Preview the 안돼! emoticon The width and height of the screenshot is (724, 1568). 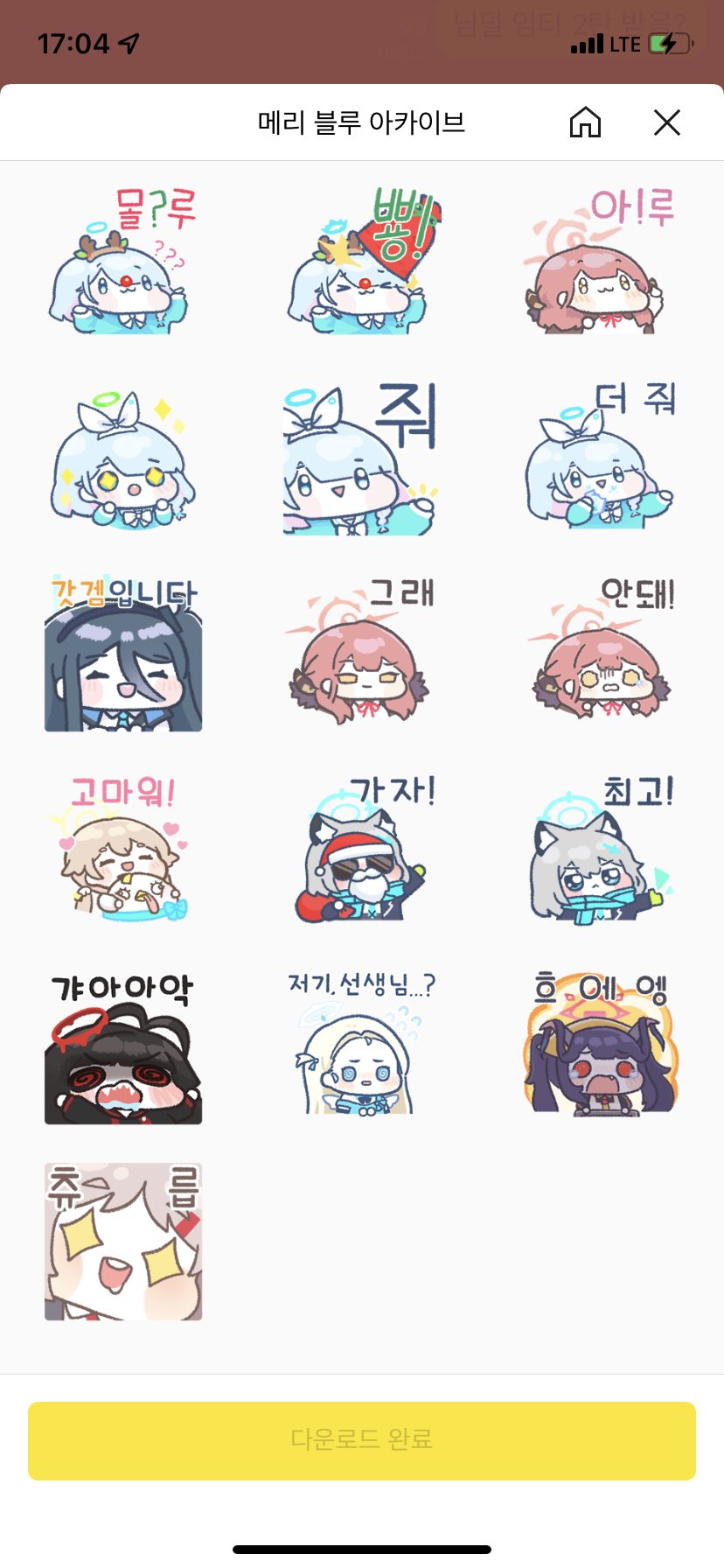tap(602, 654)
